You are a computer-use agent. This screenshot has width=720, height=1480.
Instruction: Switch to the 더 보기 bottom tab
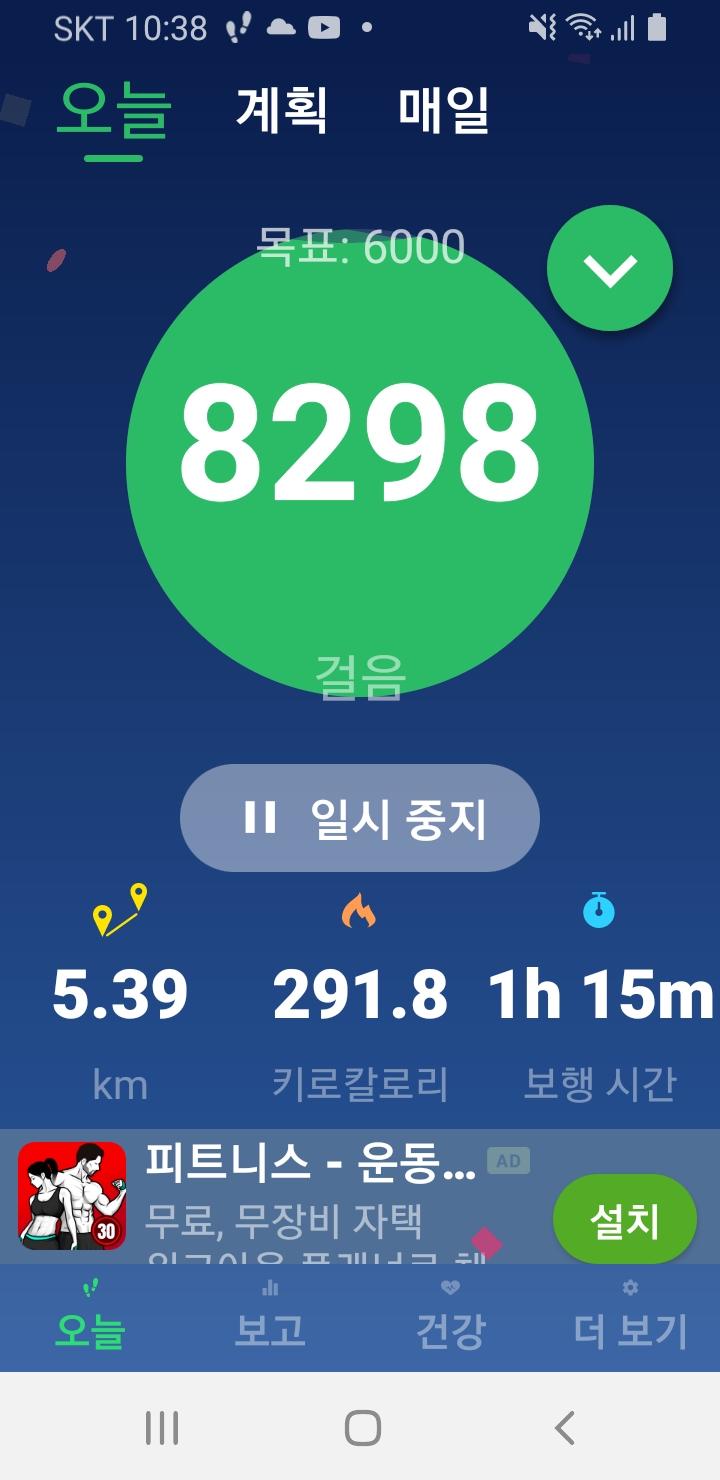tap(630, 1318)
